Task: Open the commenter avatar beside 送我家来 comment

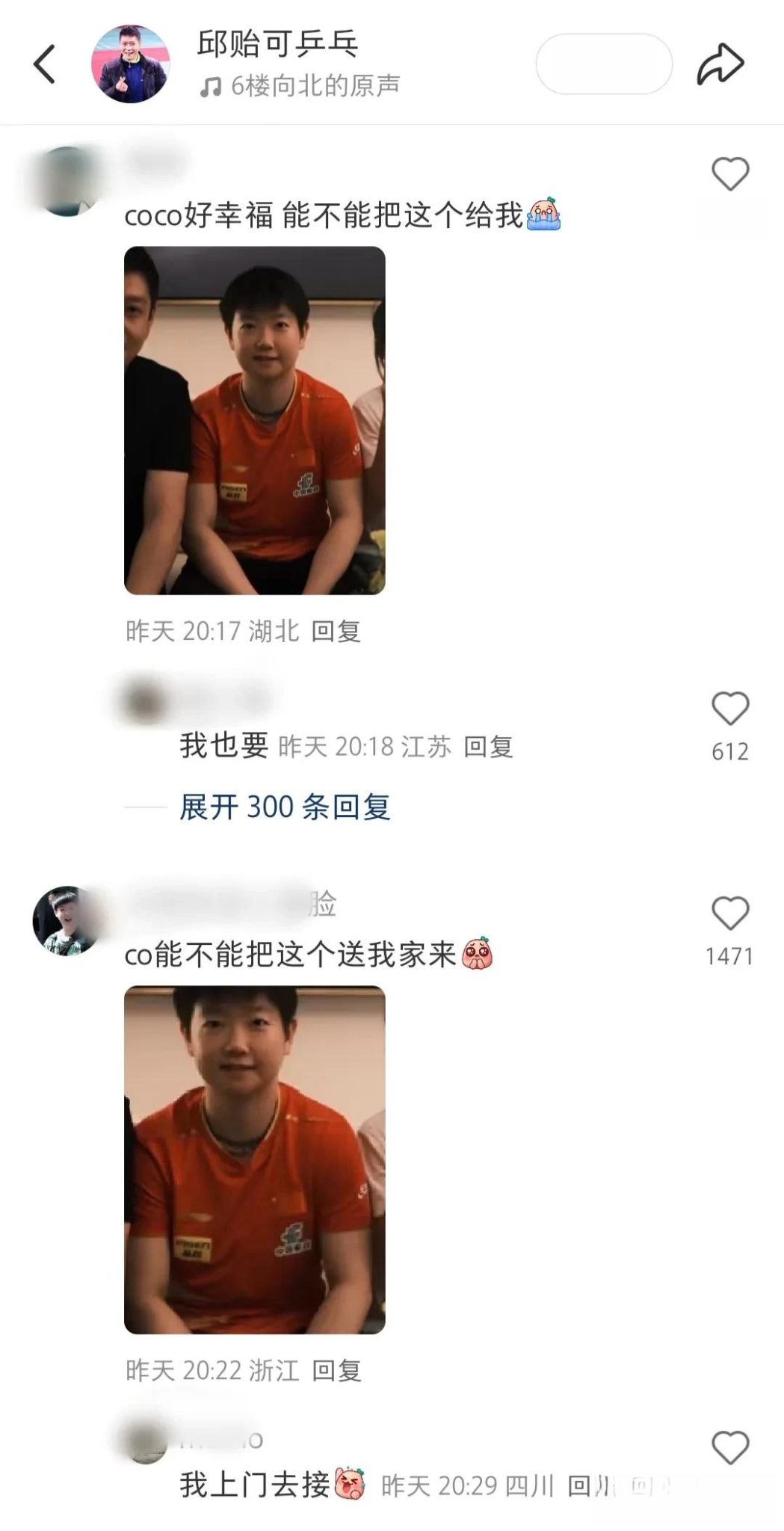Action: 66,921
